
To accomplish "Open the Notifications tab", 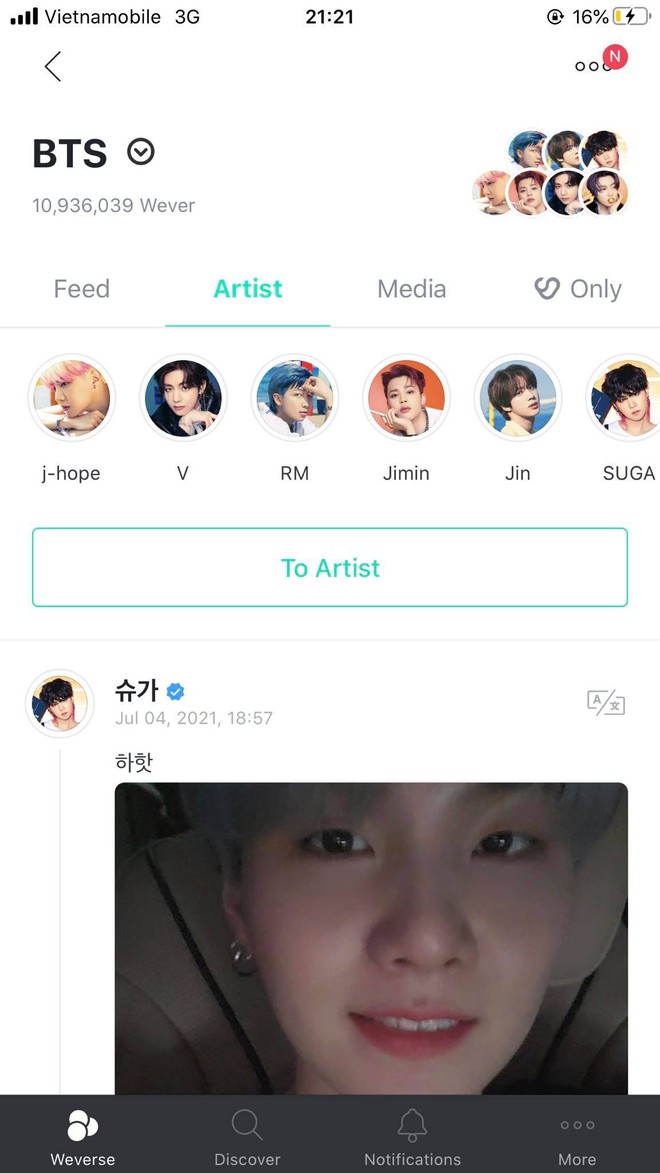I will [x=412, y=1136].
